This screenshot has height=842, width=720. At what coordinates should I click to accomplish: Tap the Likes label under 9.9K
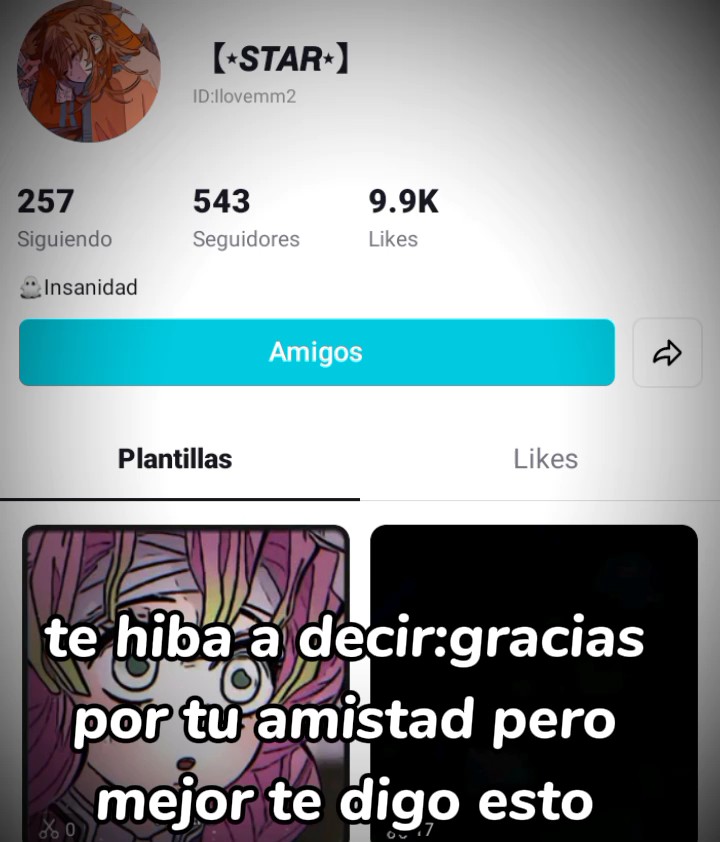(392, 240)
